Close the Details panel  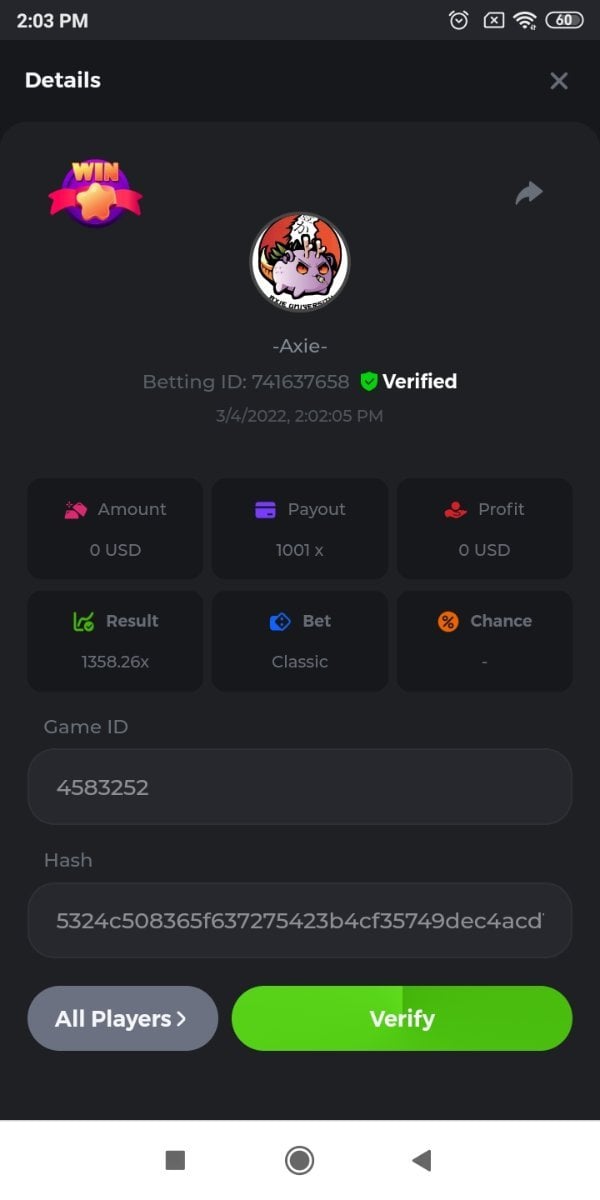pos(559,81)
